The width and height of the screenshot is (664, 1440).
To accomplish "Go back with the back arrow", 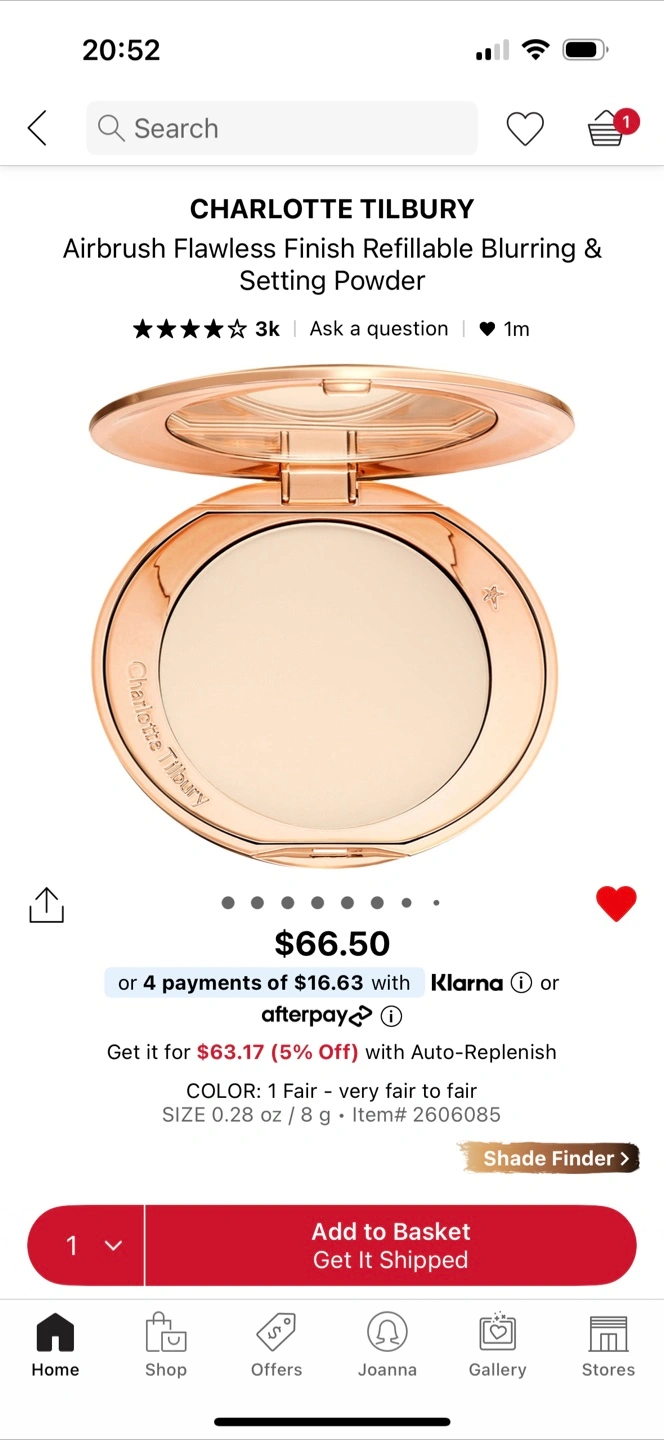I will click(37, 128).
